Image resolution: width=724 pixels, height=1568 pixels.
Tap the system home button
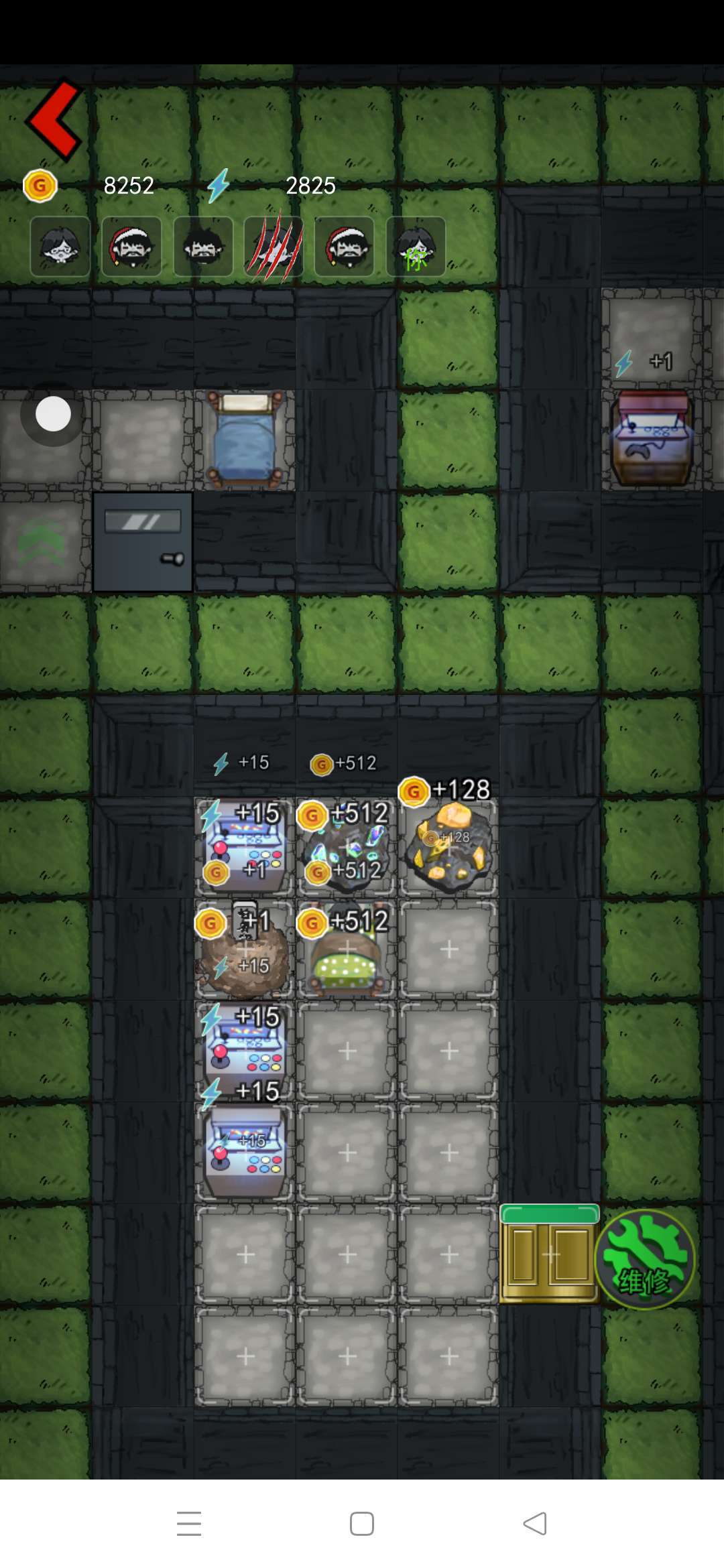[362, 1524]
